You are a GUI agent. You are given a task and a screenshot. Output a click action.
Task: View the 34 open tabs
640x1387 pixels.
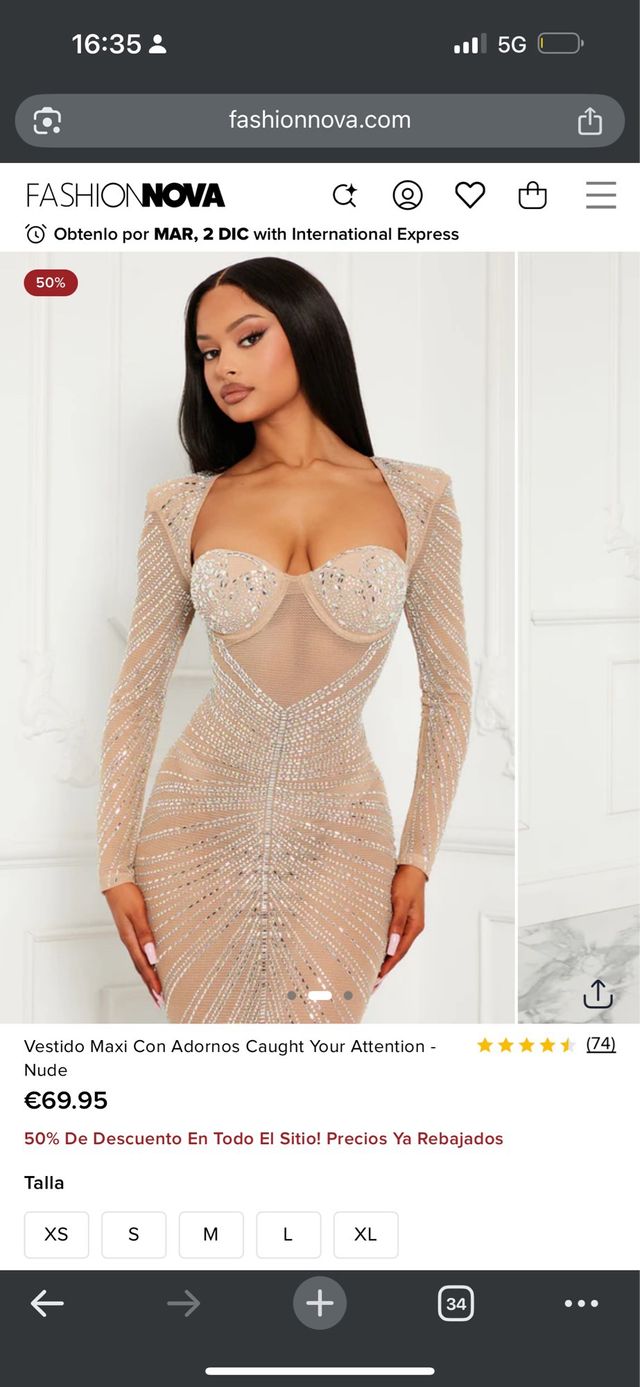pos(456,1303)
